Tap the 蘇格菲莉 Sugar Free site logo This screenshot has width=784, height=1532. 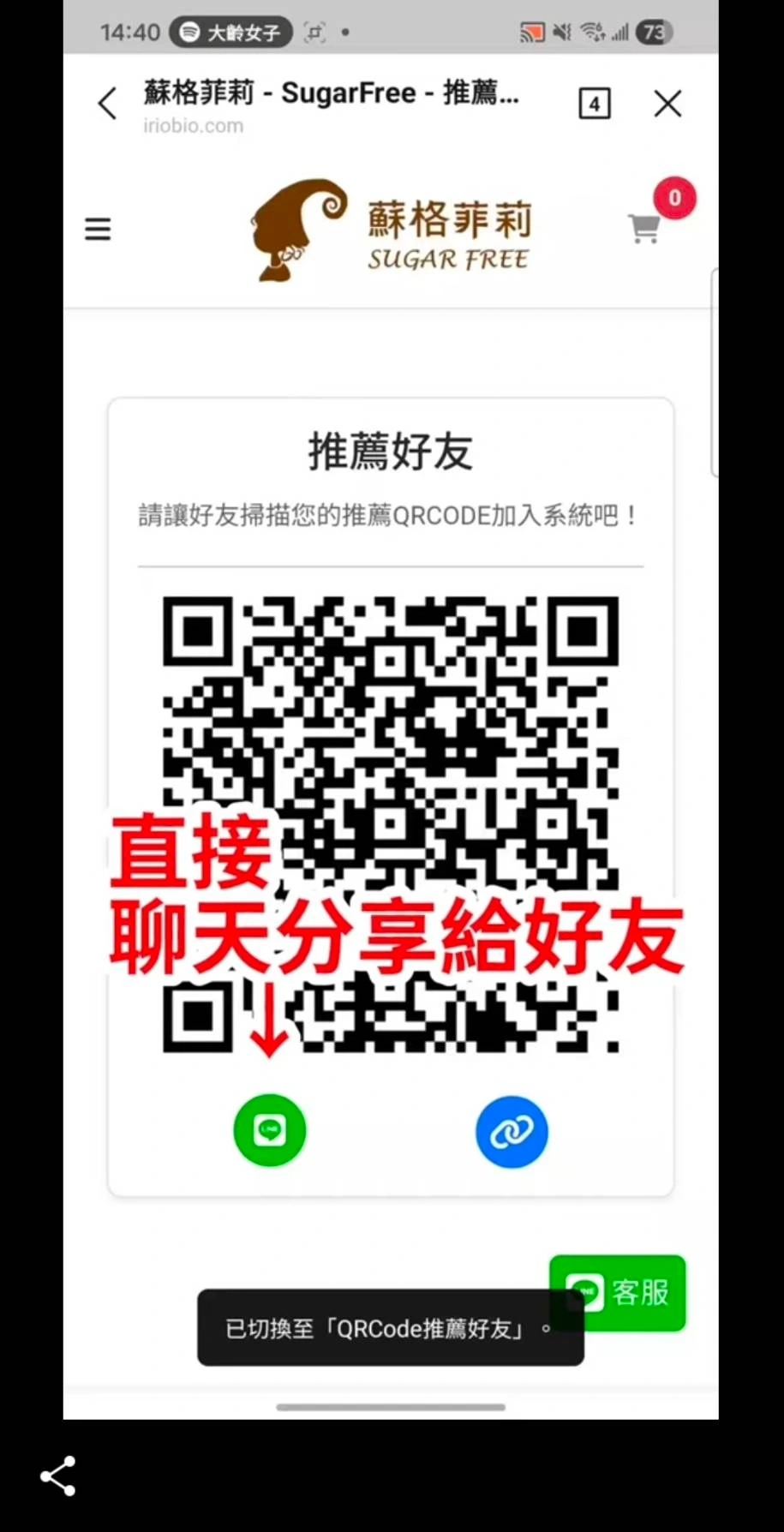point(391,230)
